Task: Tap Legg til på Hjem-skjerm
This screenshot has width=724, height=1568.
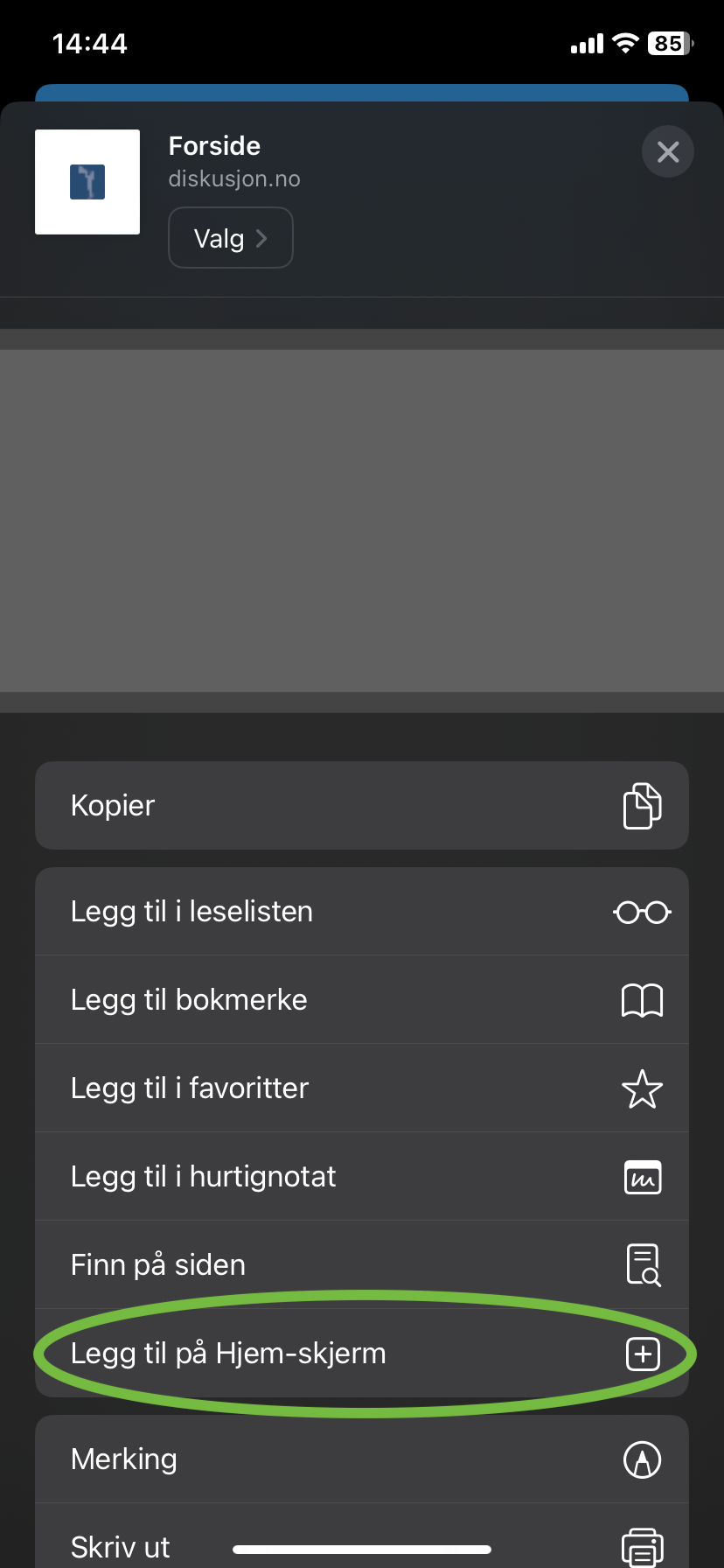Action: point(362,1354)
